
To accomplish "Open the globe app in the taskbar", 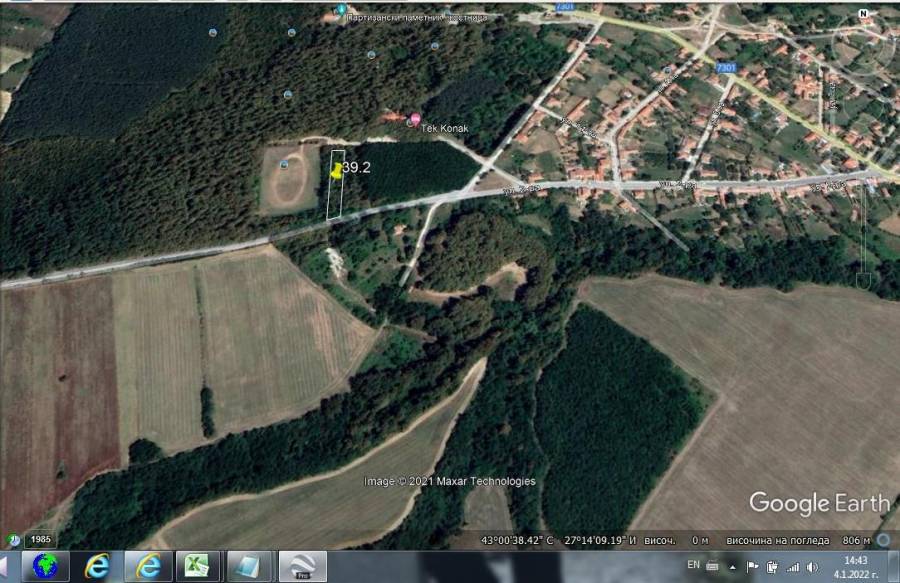I will pos(46,567).
